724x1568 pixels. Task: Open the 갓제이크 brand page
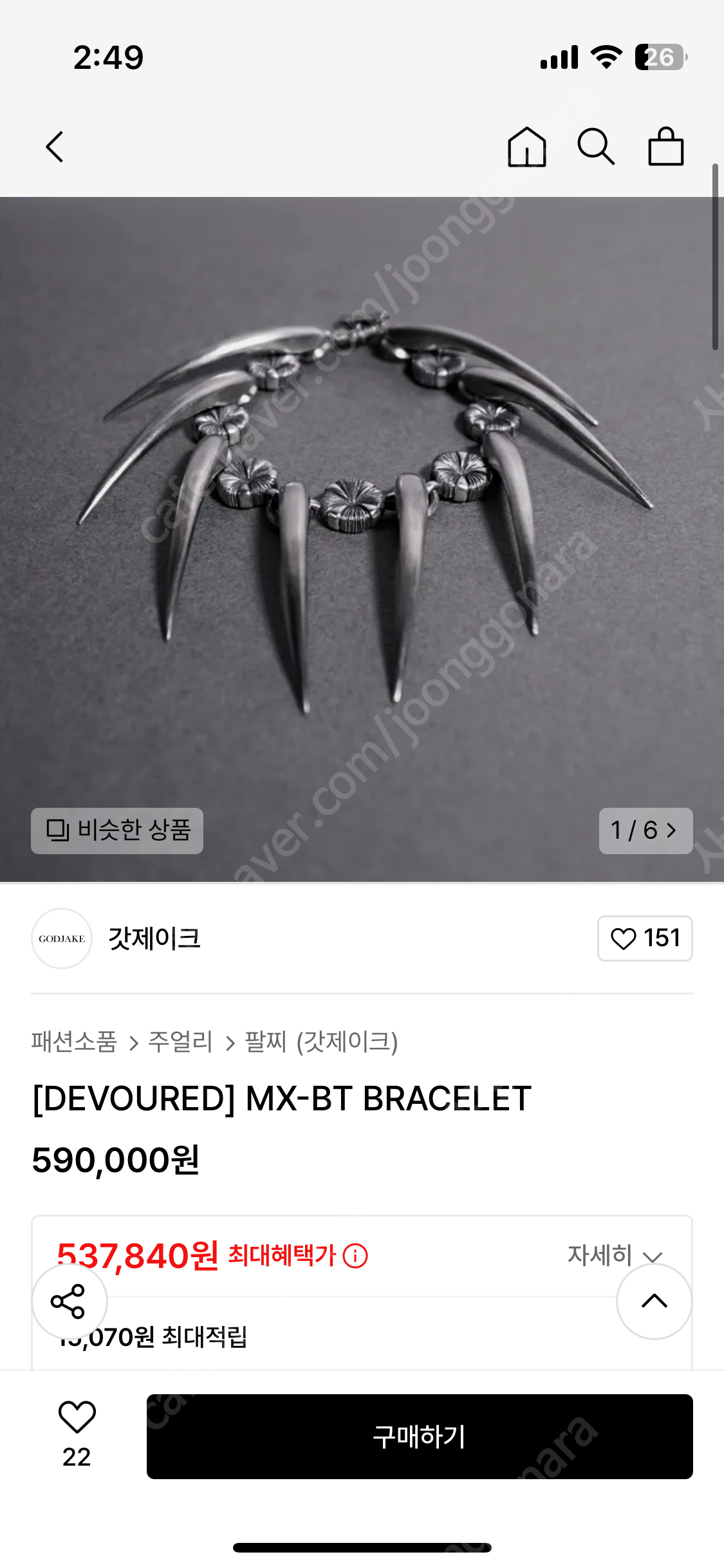153,938
